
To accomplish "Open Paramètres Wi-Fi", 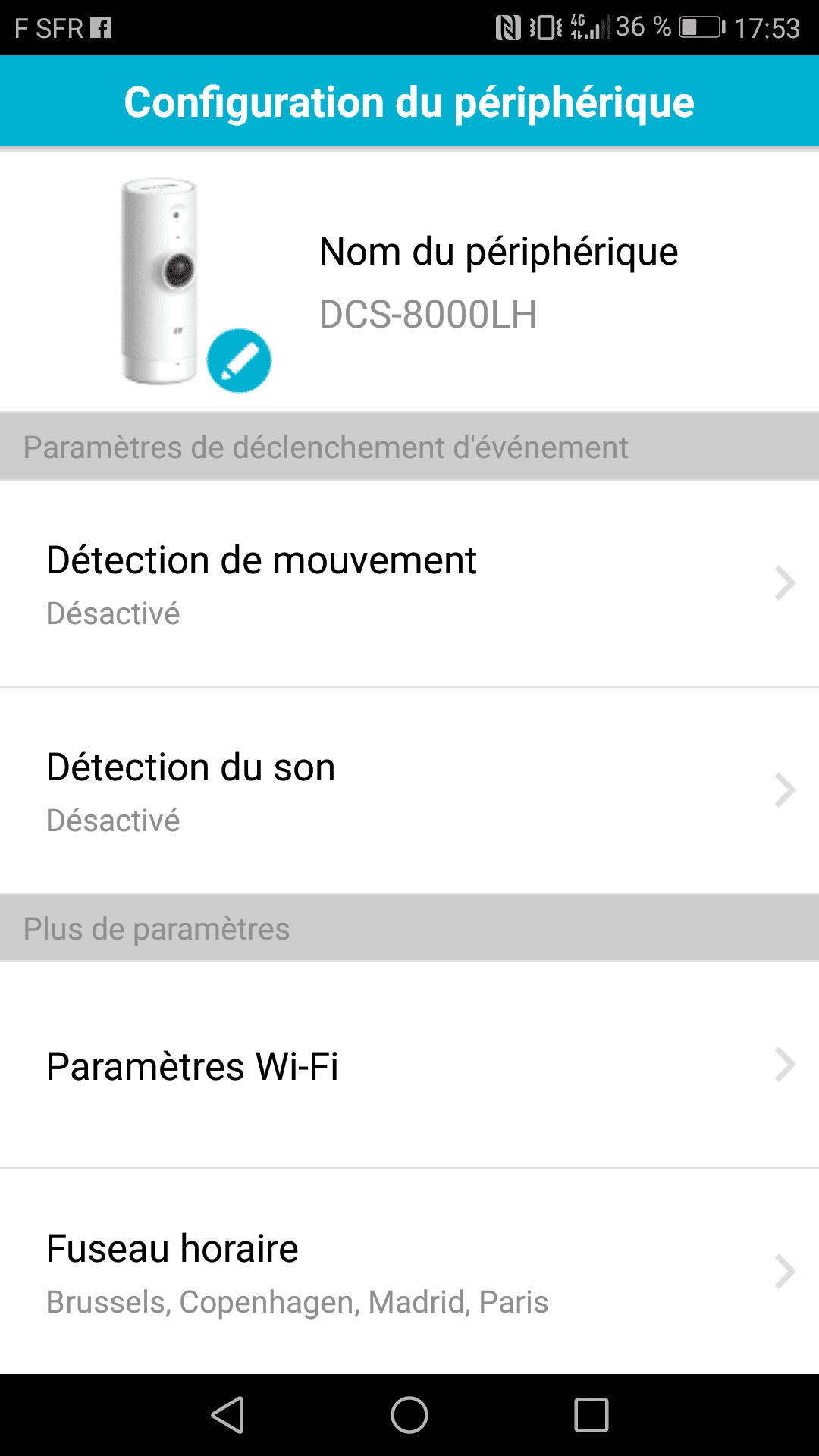I will click(x=409, y=1065).
